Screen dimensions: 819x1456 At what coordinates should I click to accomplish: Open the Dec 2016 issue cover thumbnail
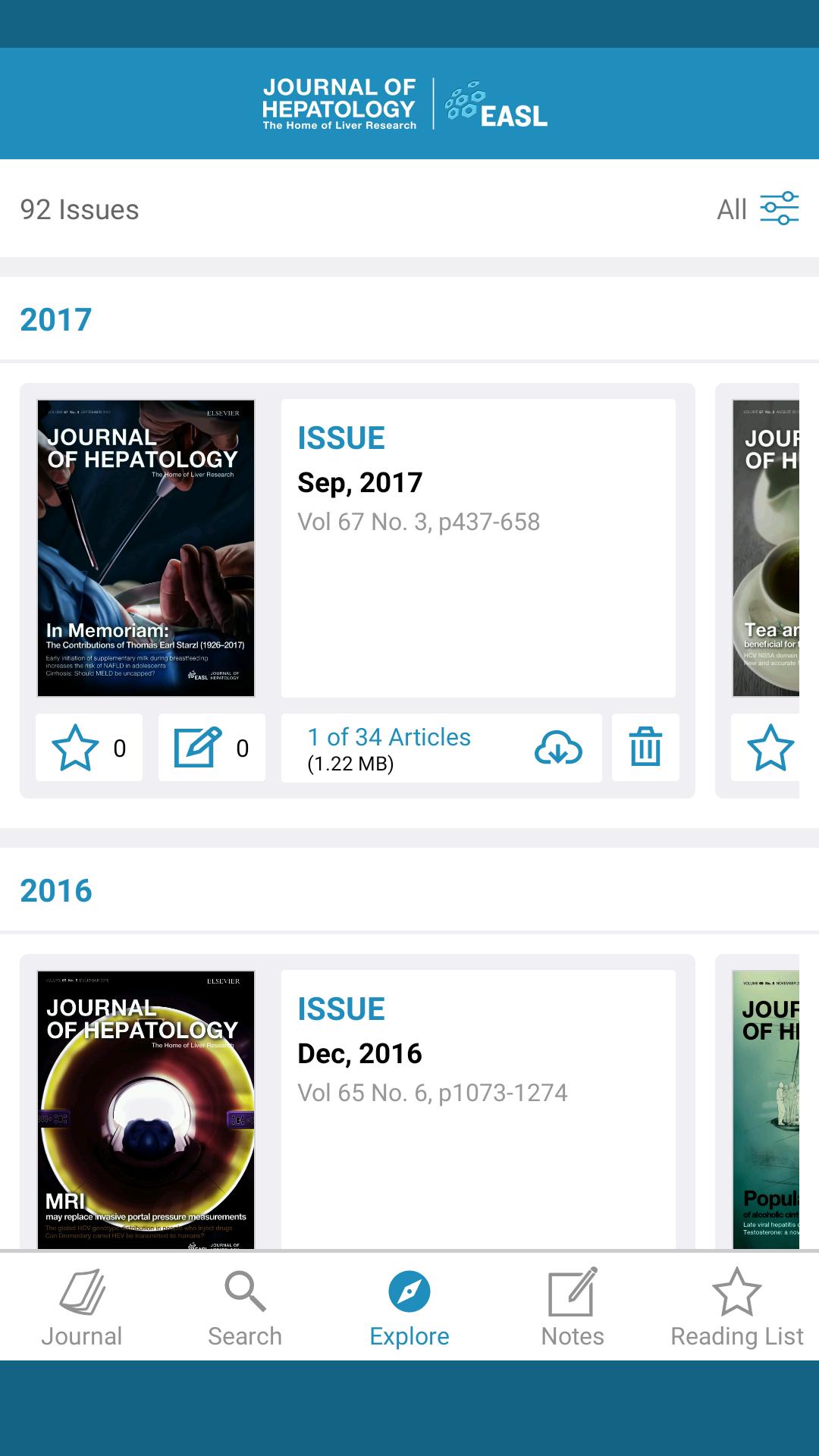click(x=147, y=1107)
